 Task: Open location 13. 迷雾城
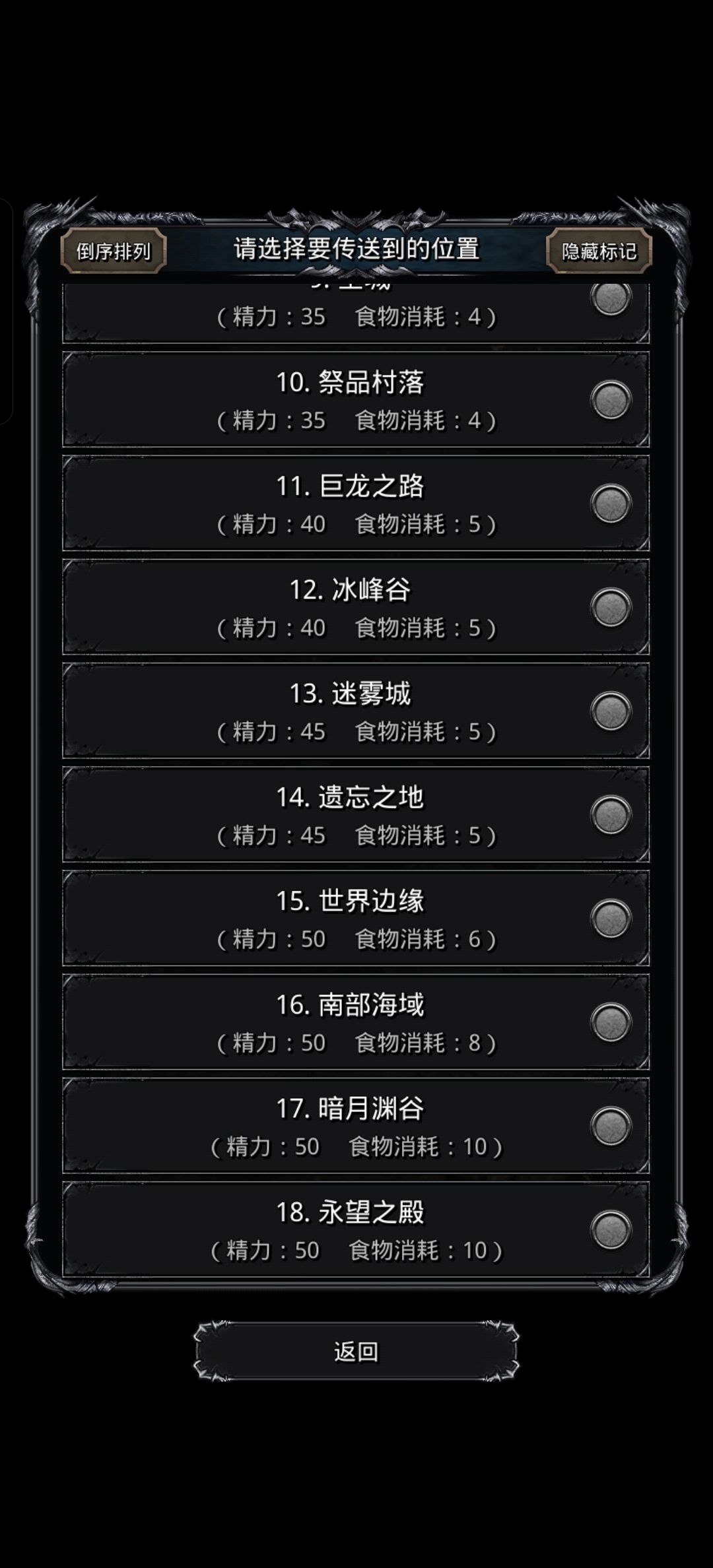point(356,710)
